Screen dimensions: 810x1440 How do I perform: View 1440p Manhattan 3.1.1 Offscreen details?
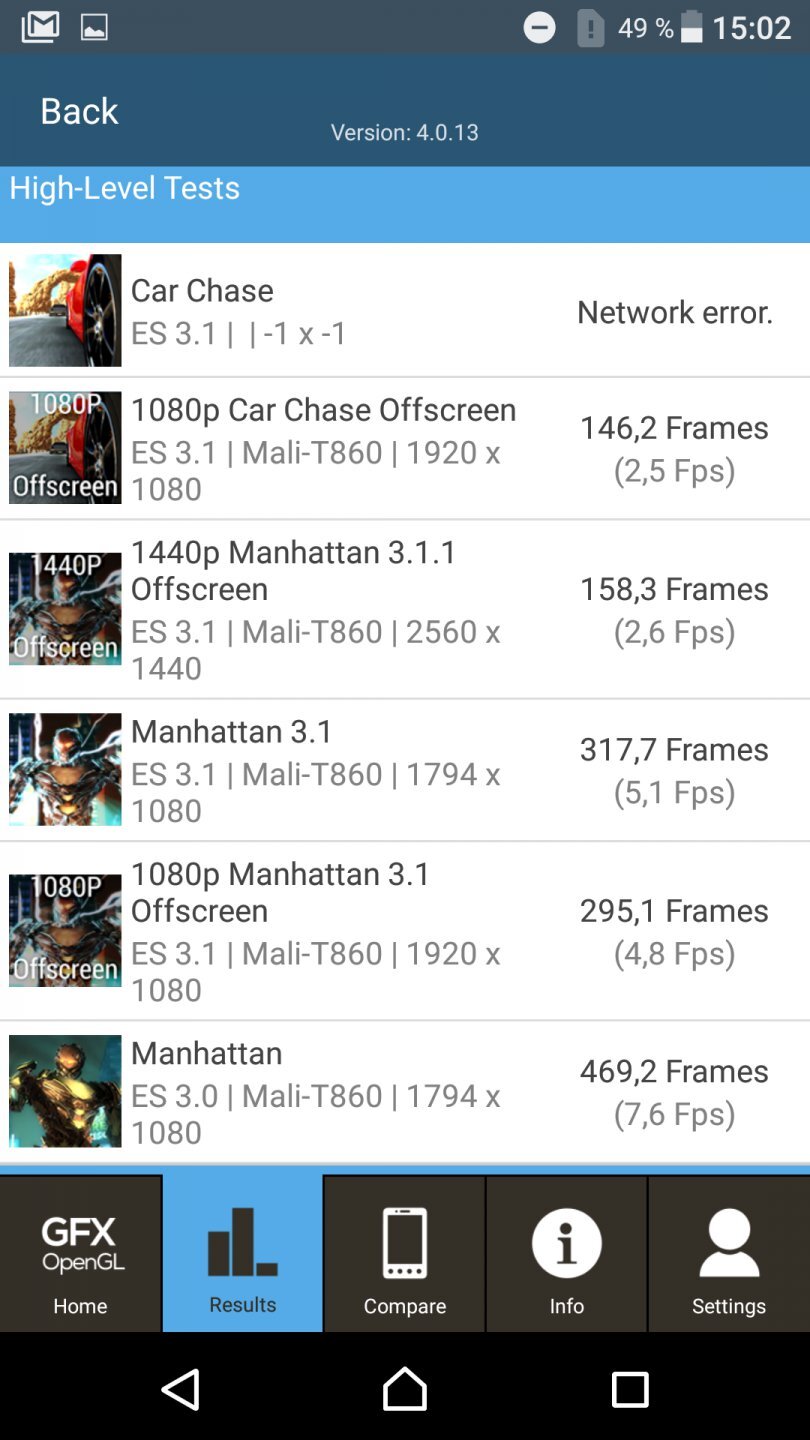pyautogui.click(x=404, y=609)
